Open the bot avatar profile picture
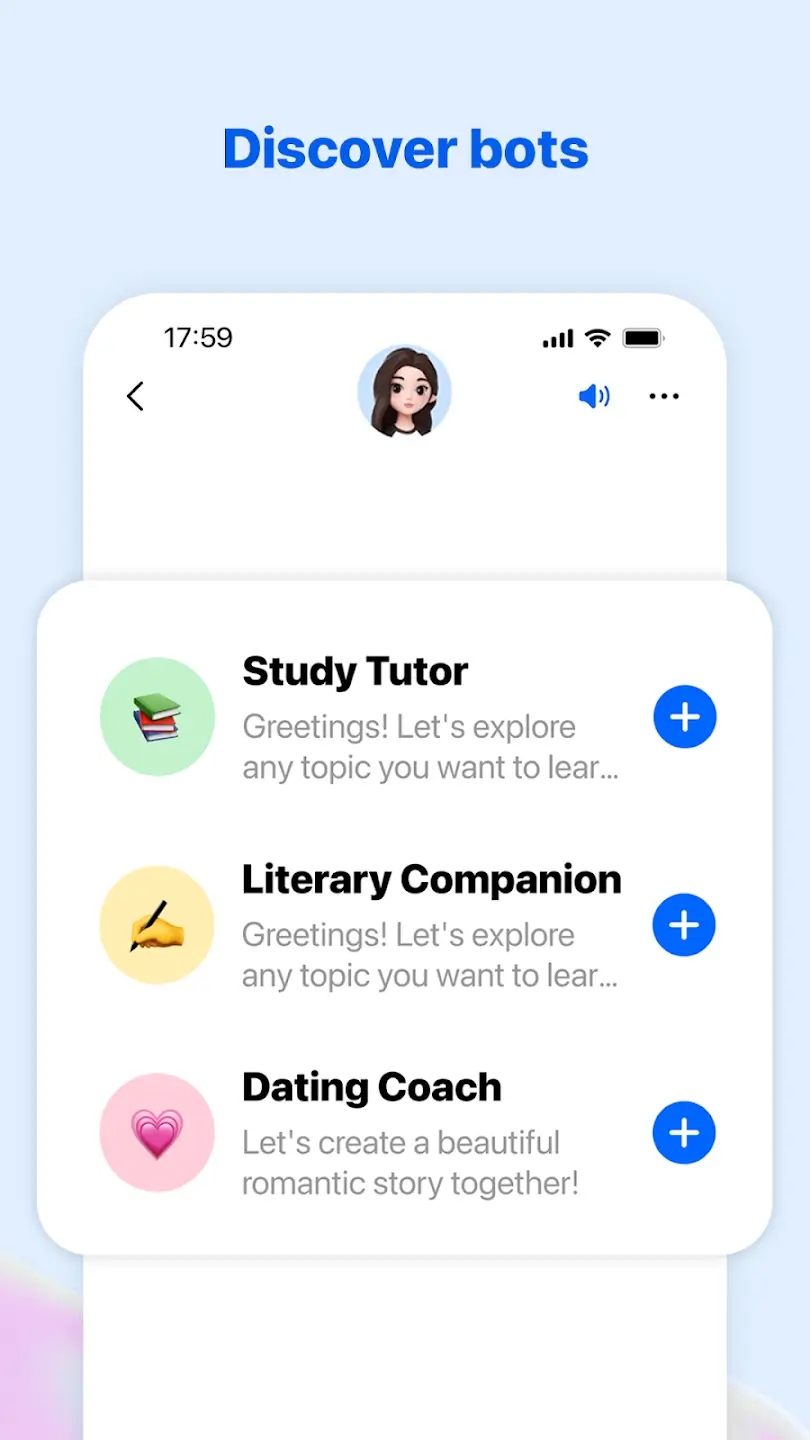810x1440 pixels. (x=405, y=390)
